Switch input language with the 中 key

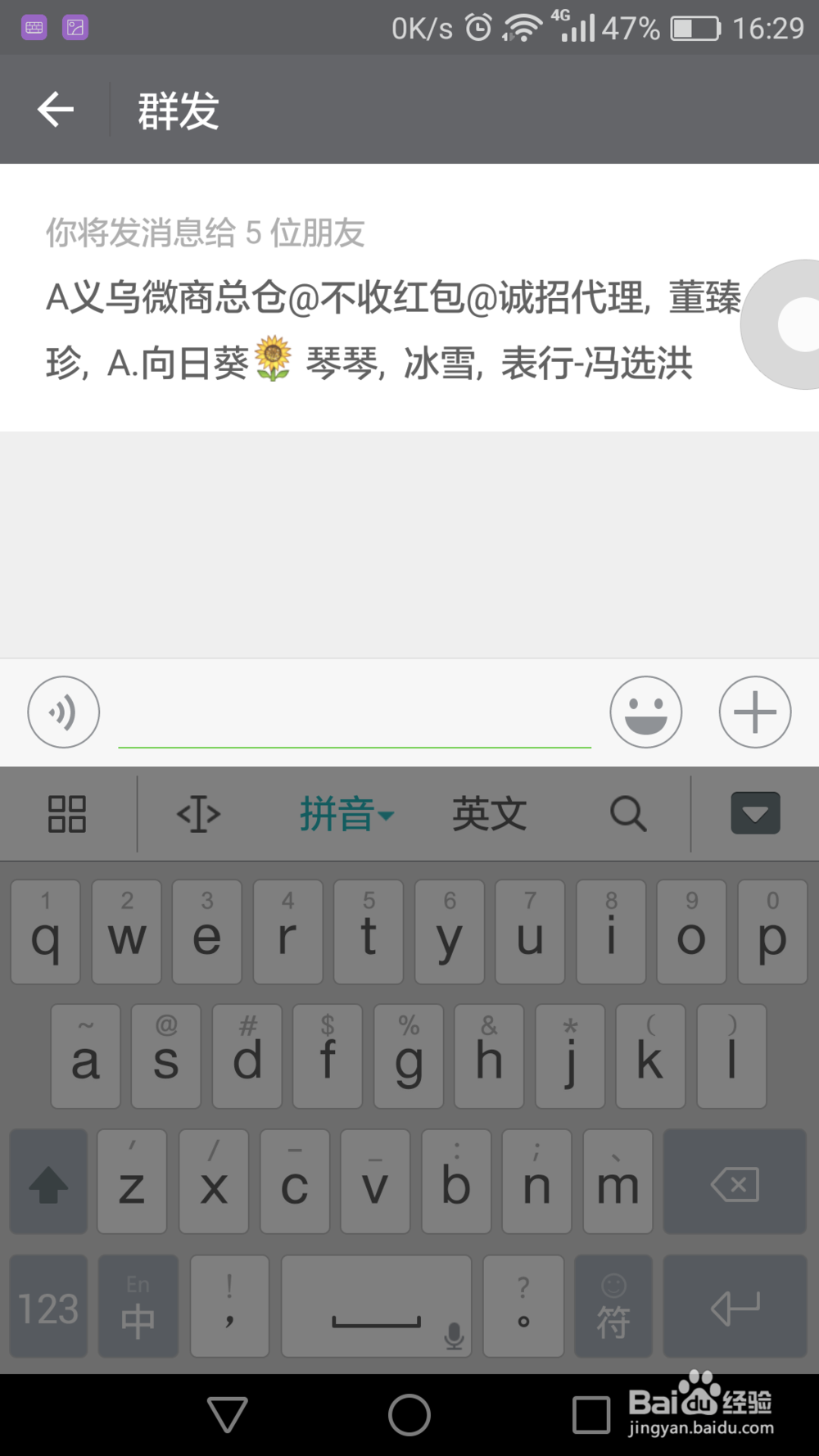138,1306
